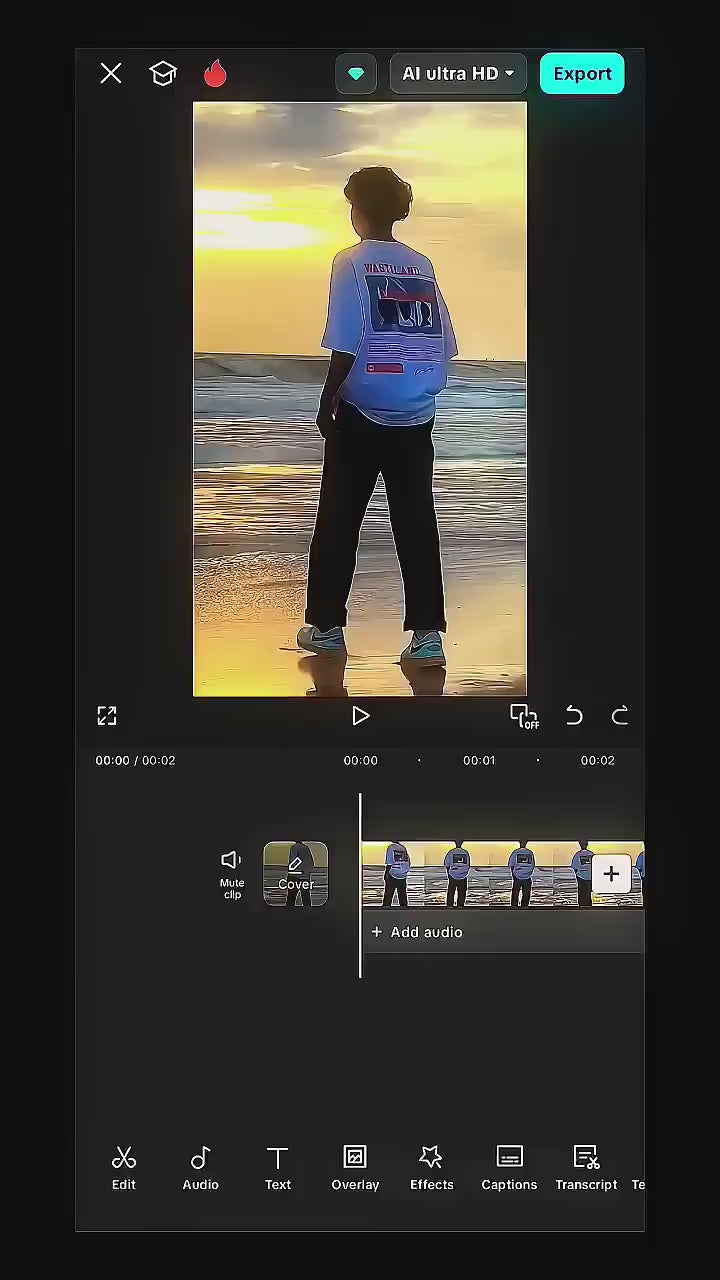Play the video preview
Screen dimensions: 720x1280
[x=360, y=715]
